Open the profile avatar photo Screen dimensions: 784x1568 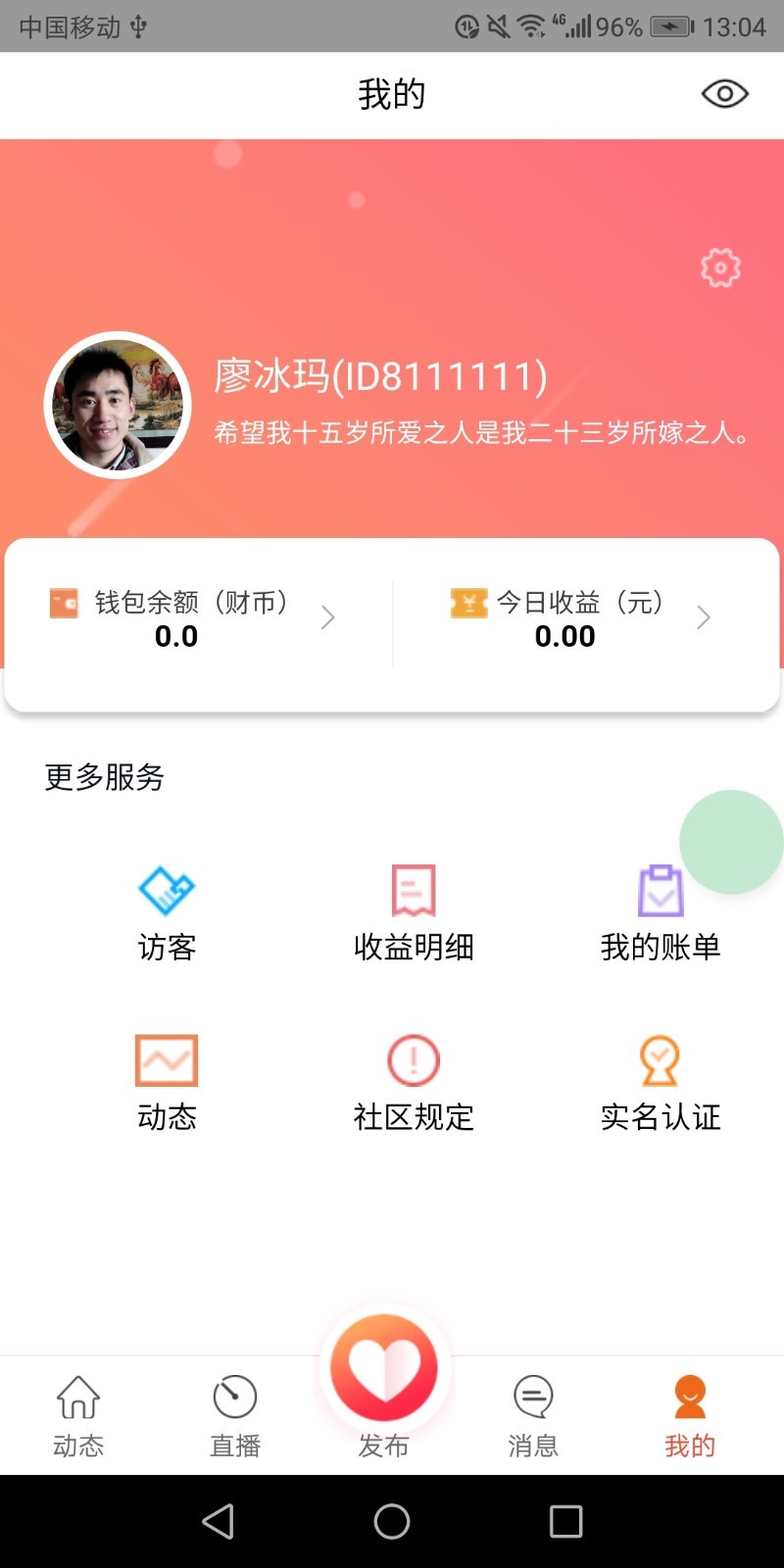(x=118, y=406)
